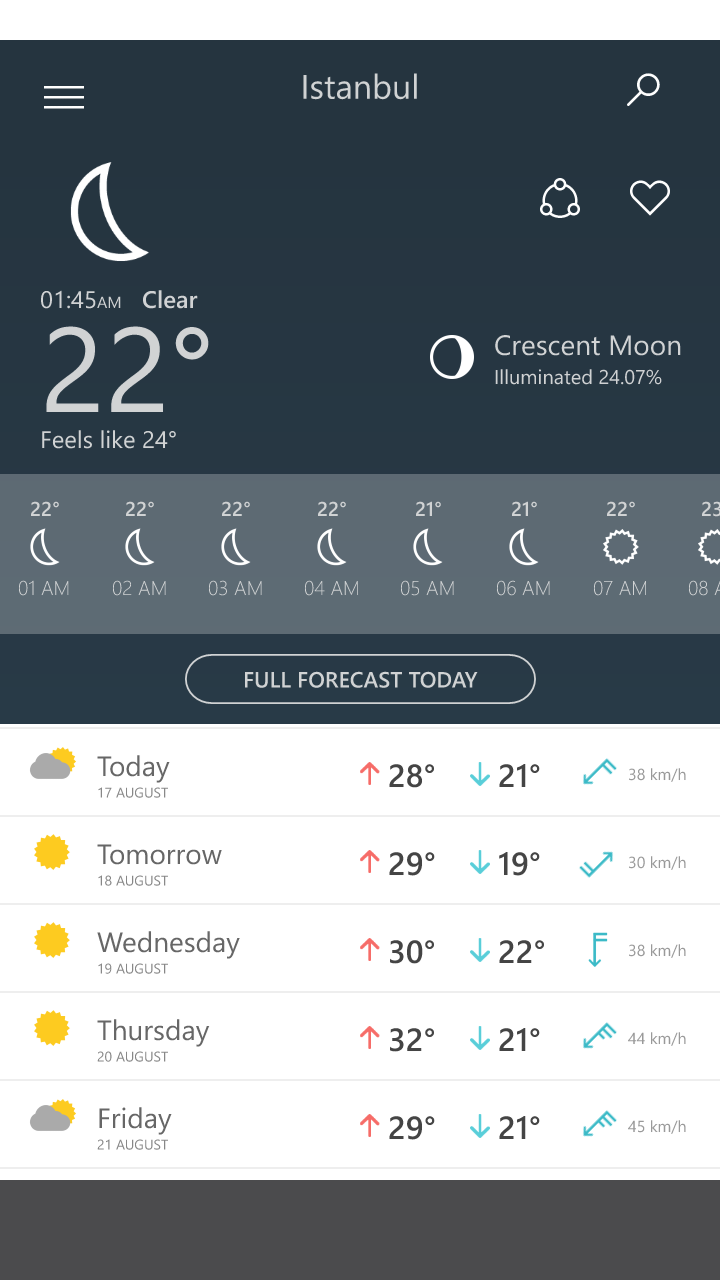This screenshot has height=1280, width=720.
Task: Open Today's 17 August forecast row
Action: 360,773
